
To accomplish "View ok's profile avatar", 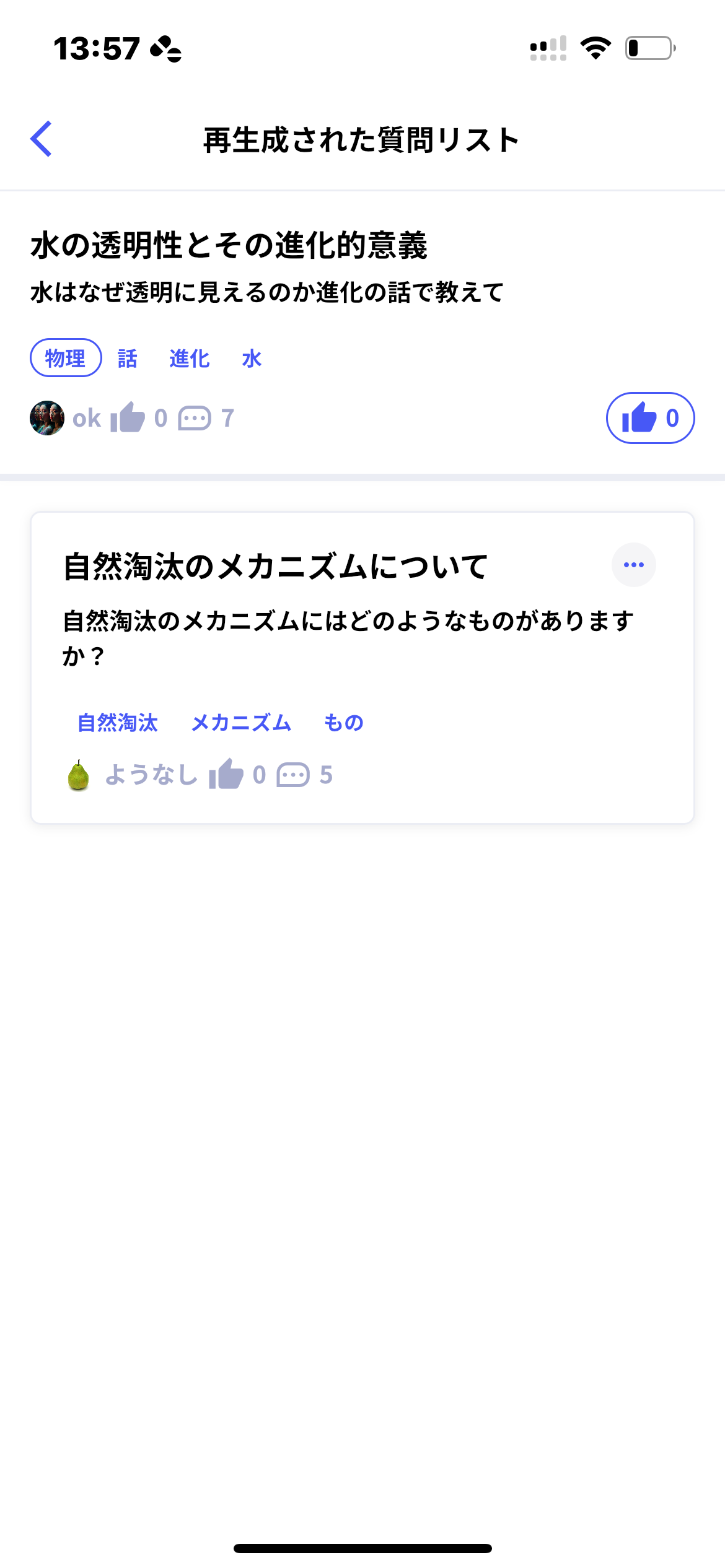I will pos(47,418).
